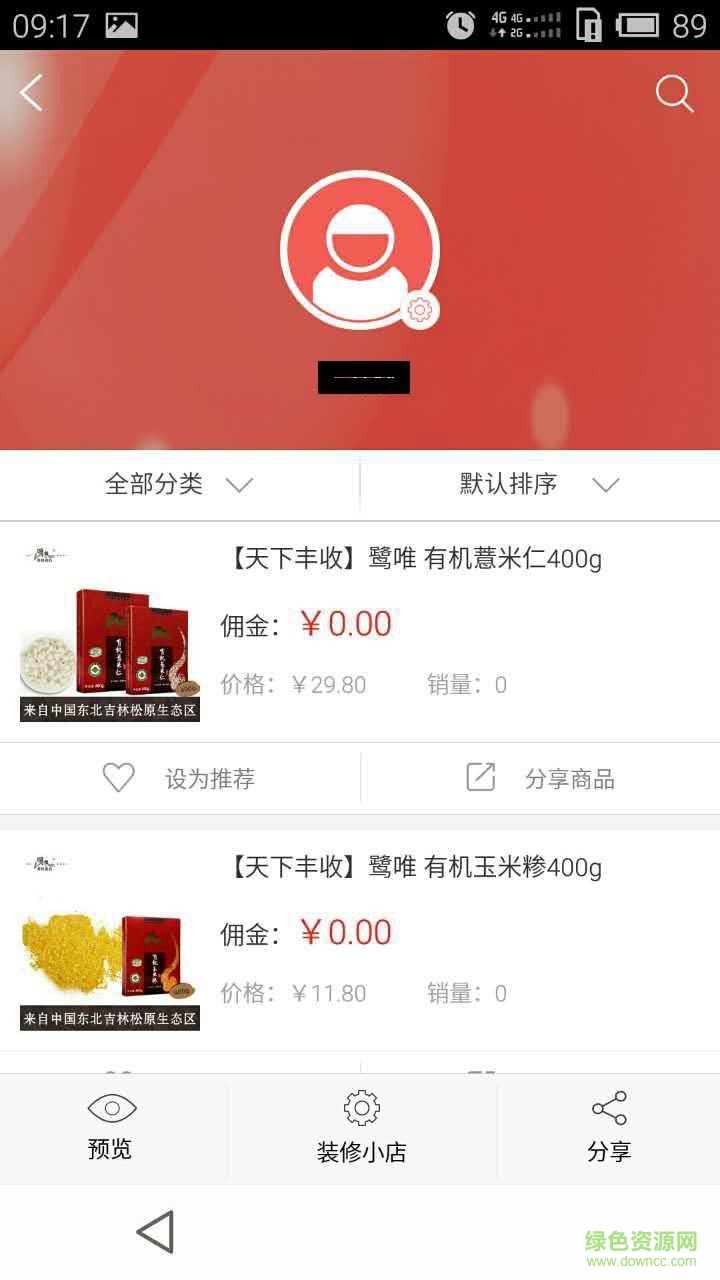Tap the heart to mark 薏米仁 as recommended
The image size is (720, 1280).
(x=118, y=777)
